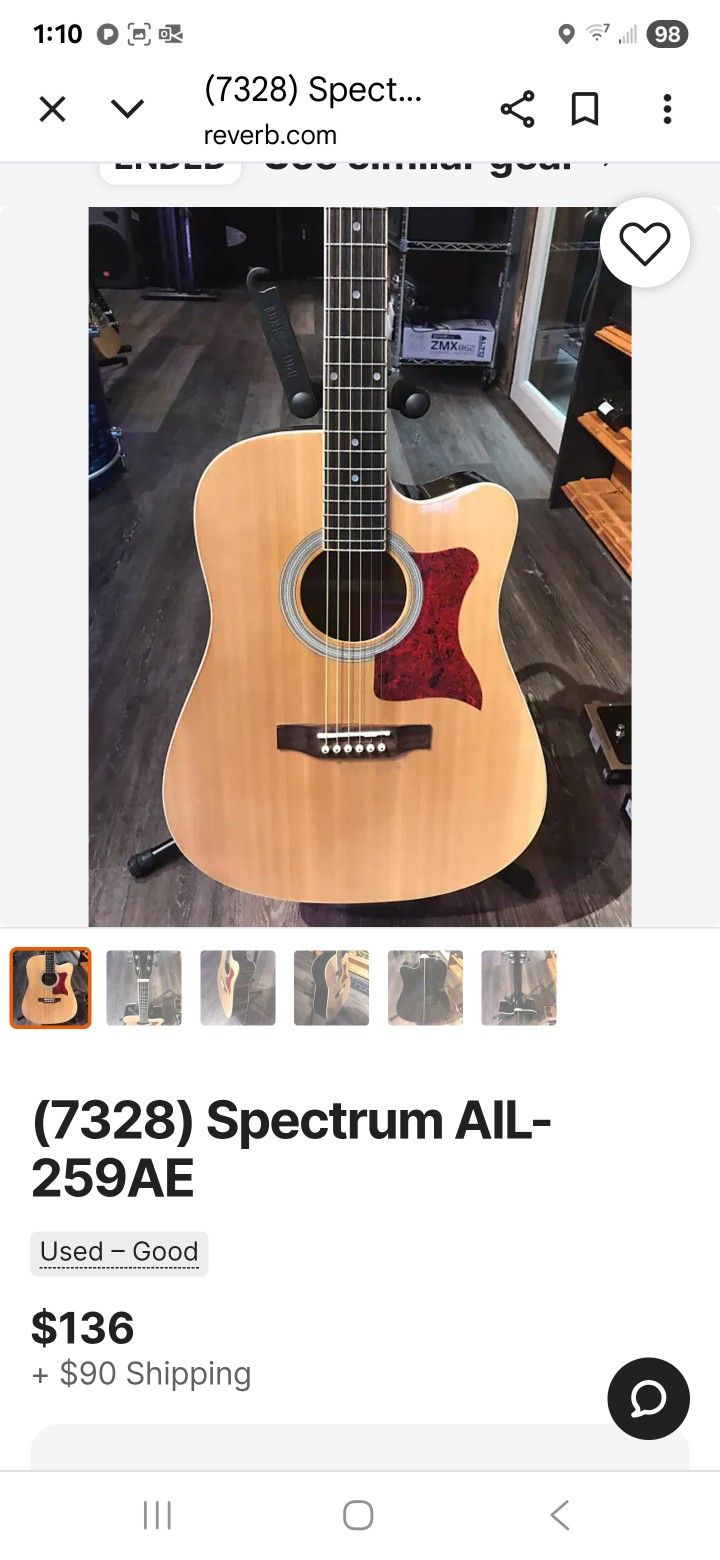This screenshot has height=1560, width=720.
Task: View the fourth thumbnail photo
Action: [x=331, y=988]
